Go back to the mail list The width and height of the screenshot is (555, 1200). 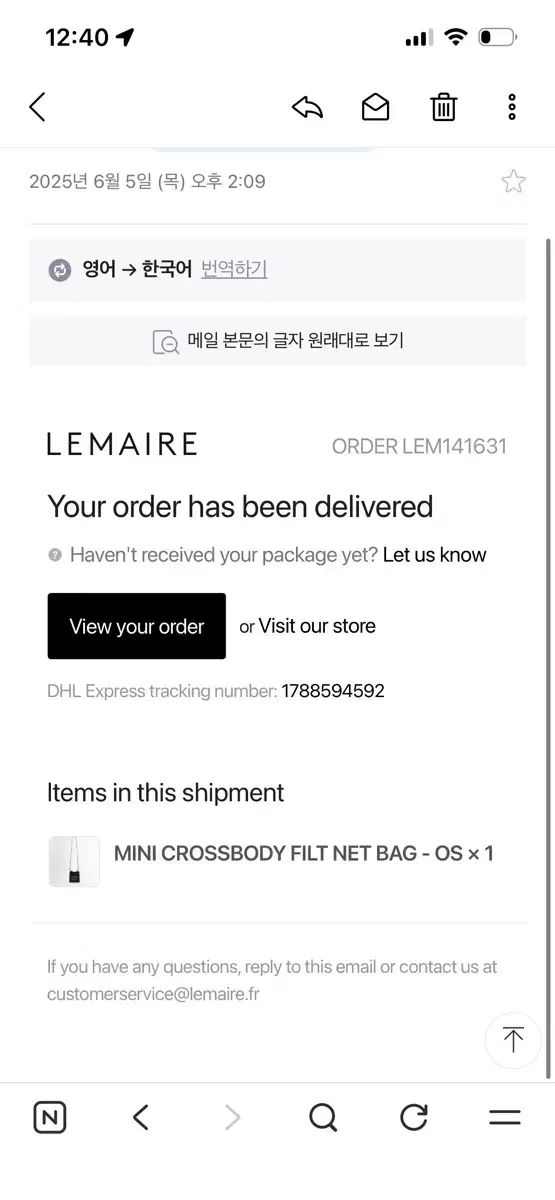(37, 107)
